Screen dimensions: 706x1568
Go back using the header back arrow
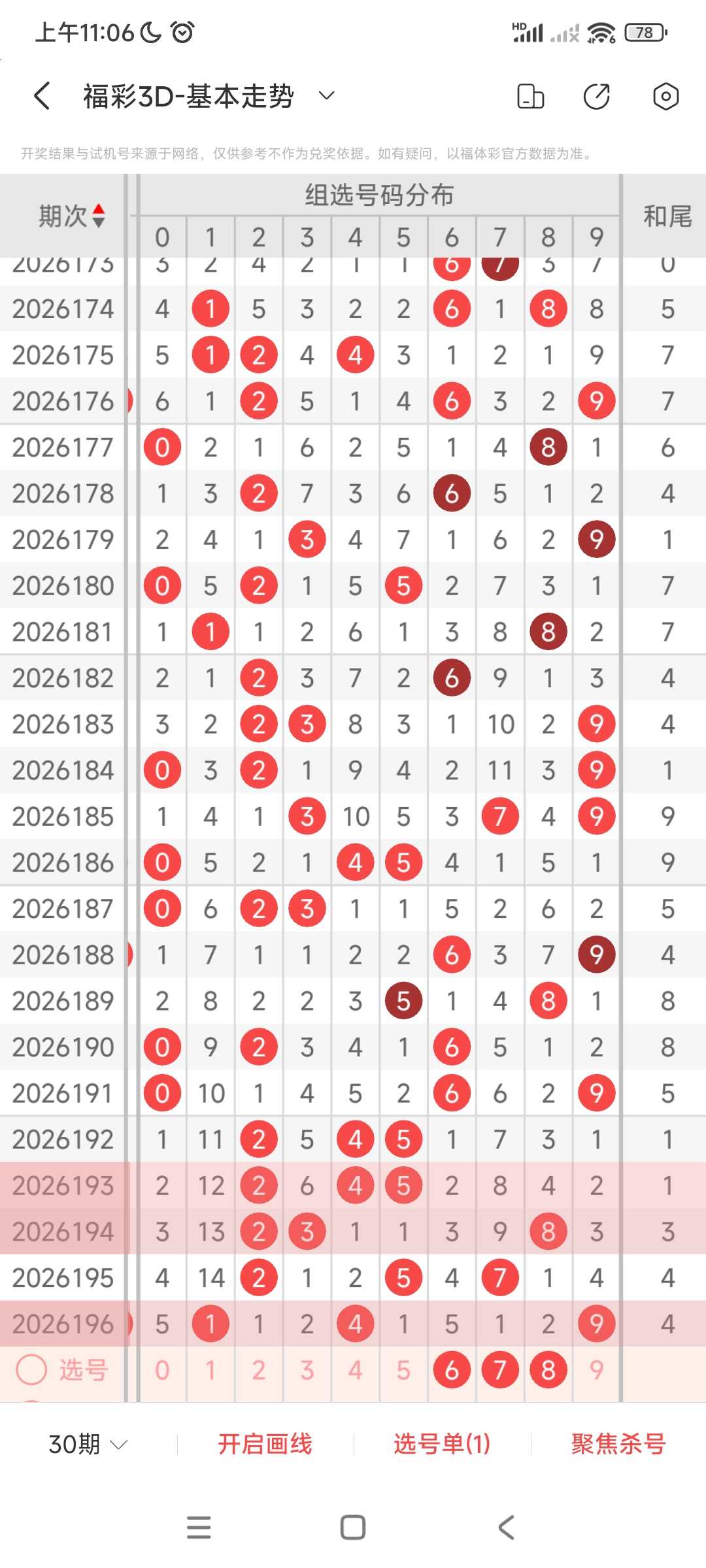click(x=42, y=97)
